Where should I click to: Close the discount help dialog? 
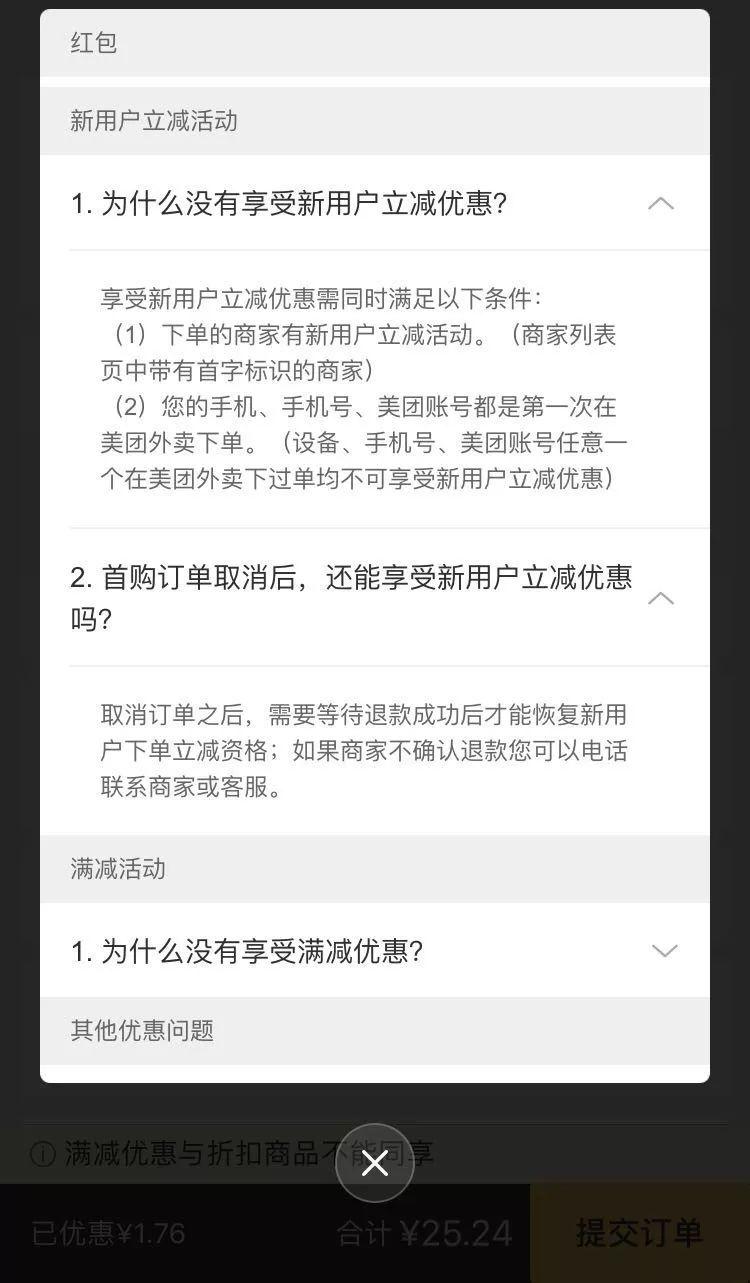[375, 1163]
